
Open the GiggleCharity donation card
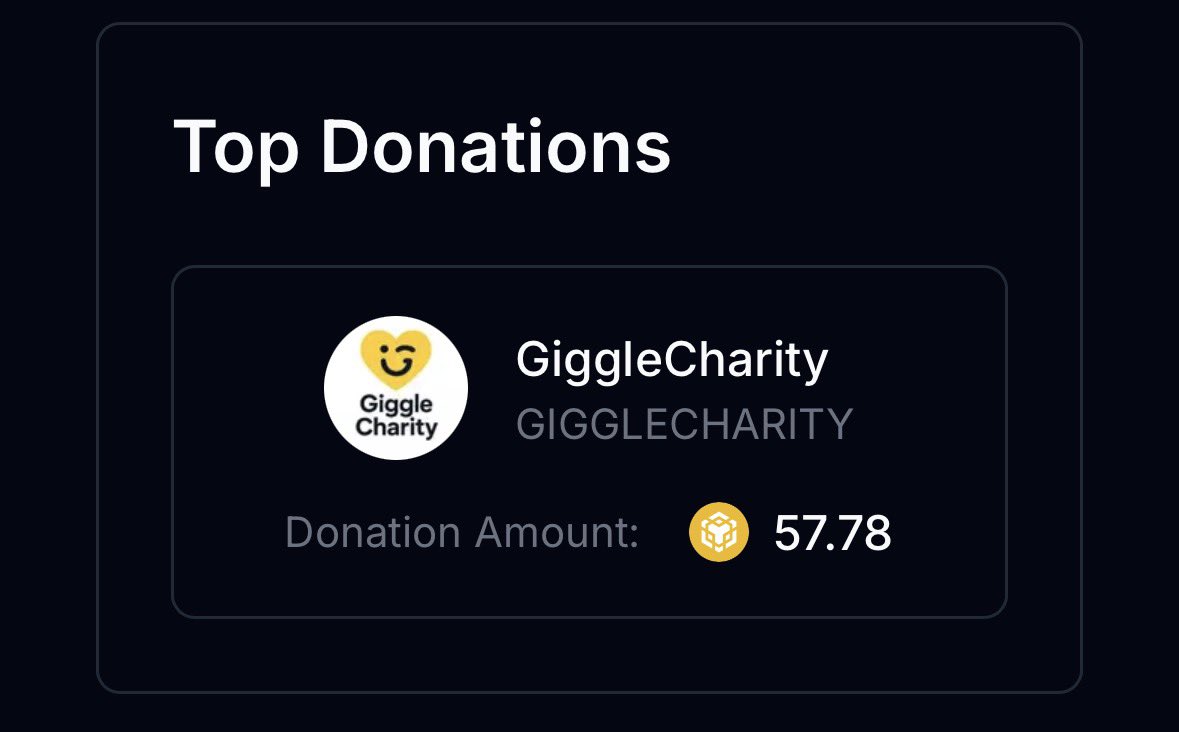(x=589, y=441)
